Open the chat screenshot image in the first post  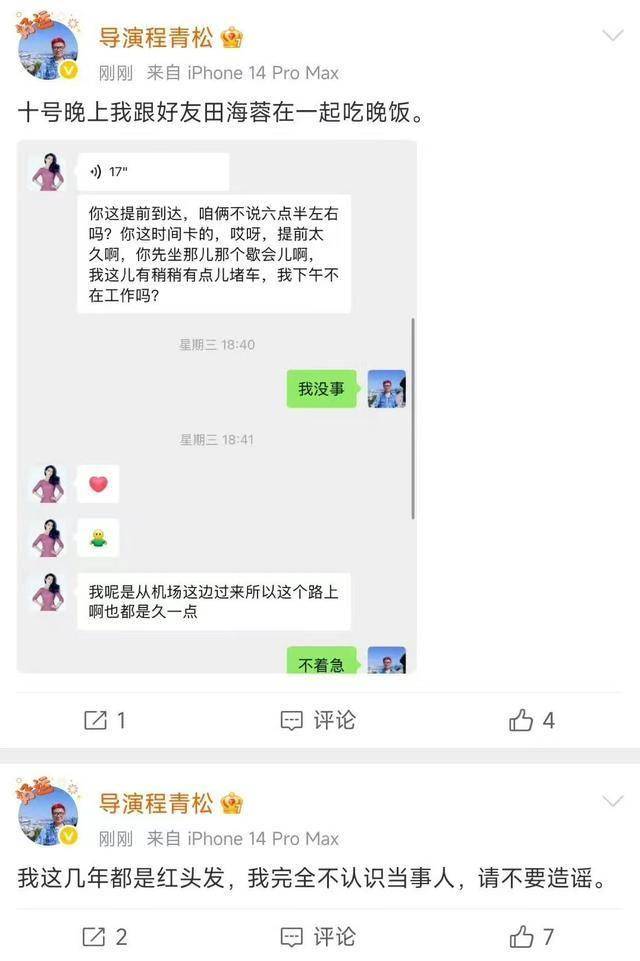click(x=216, y=406)
